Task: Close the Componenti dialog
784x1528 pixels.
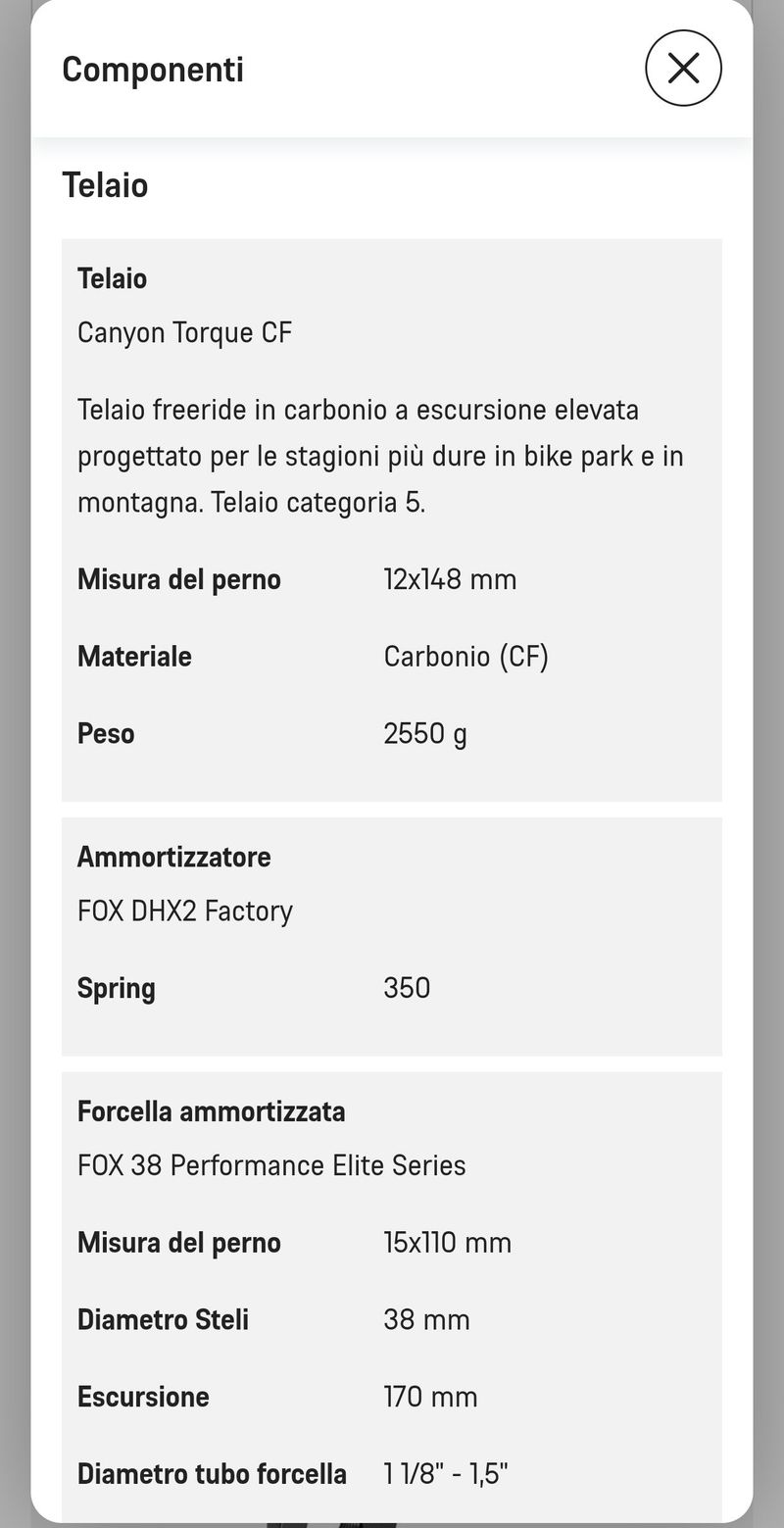Action: (x=683, y=69)
